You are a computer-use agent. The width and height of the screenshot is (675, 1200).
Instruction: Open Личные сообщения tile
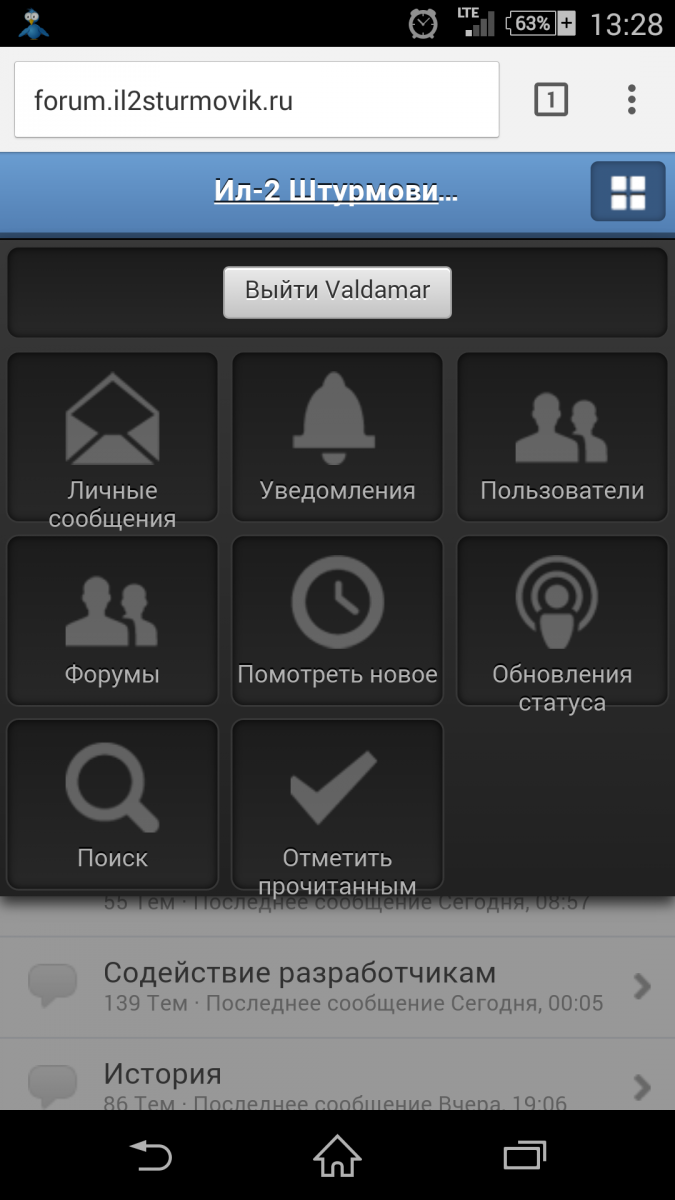coord(112,437)
